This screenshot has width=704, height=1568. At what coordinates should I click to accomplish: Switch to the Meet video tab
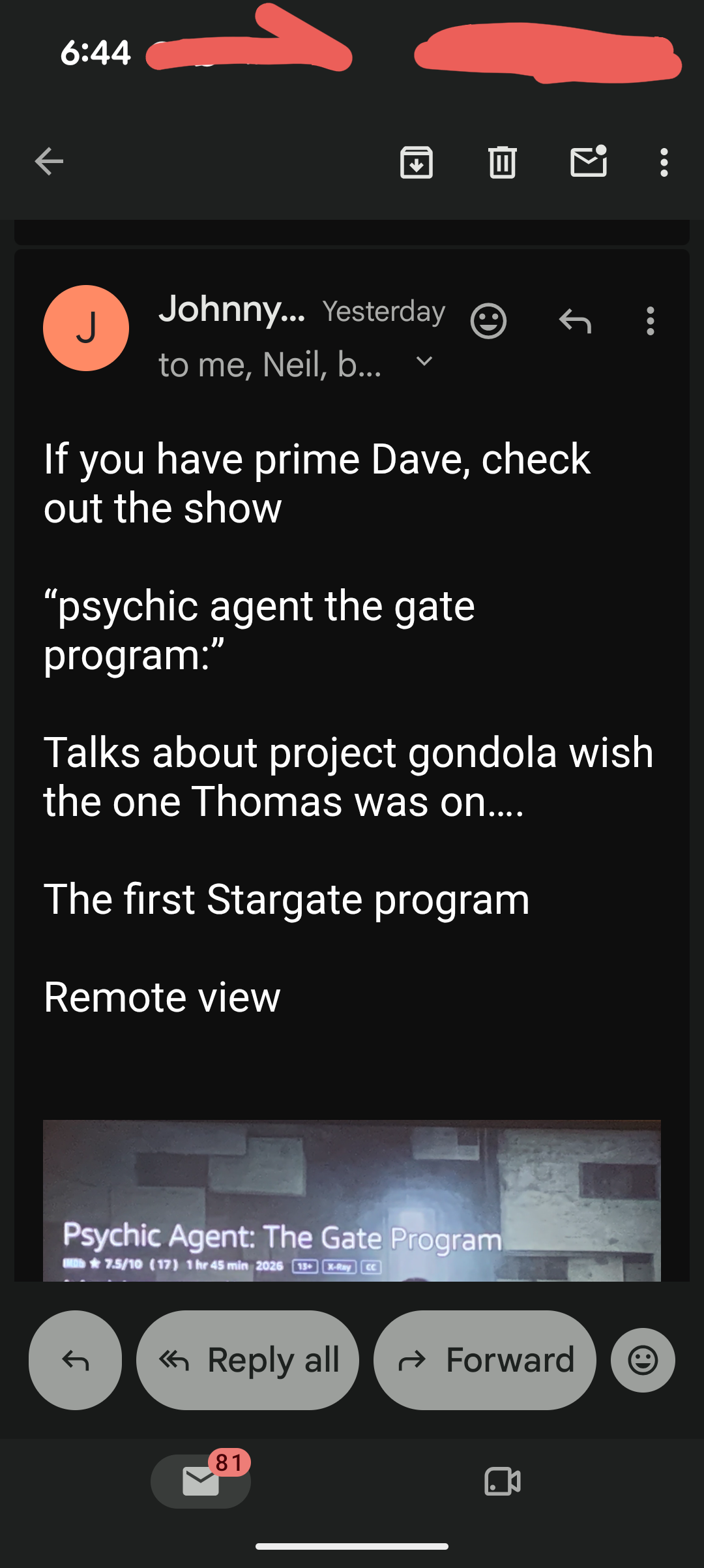(x=503, y=1481)
